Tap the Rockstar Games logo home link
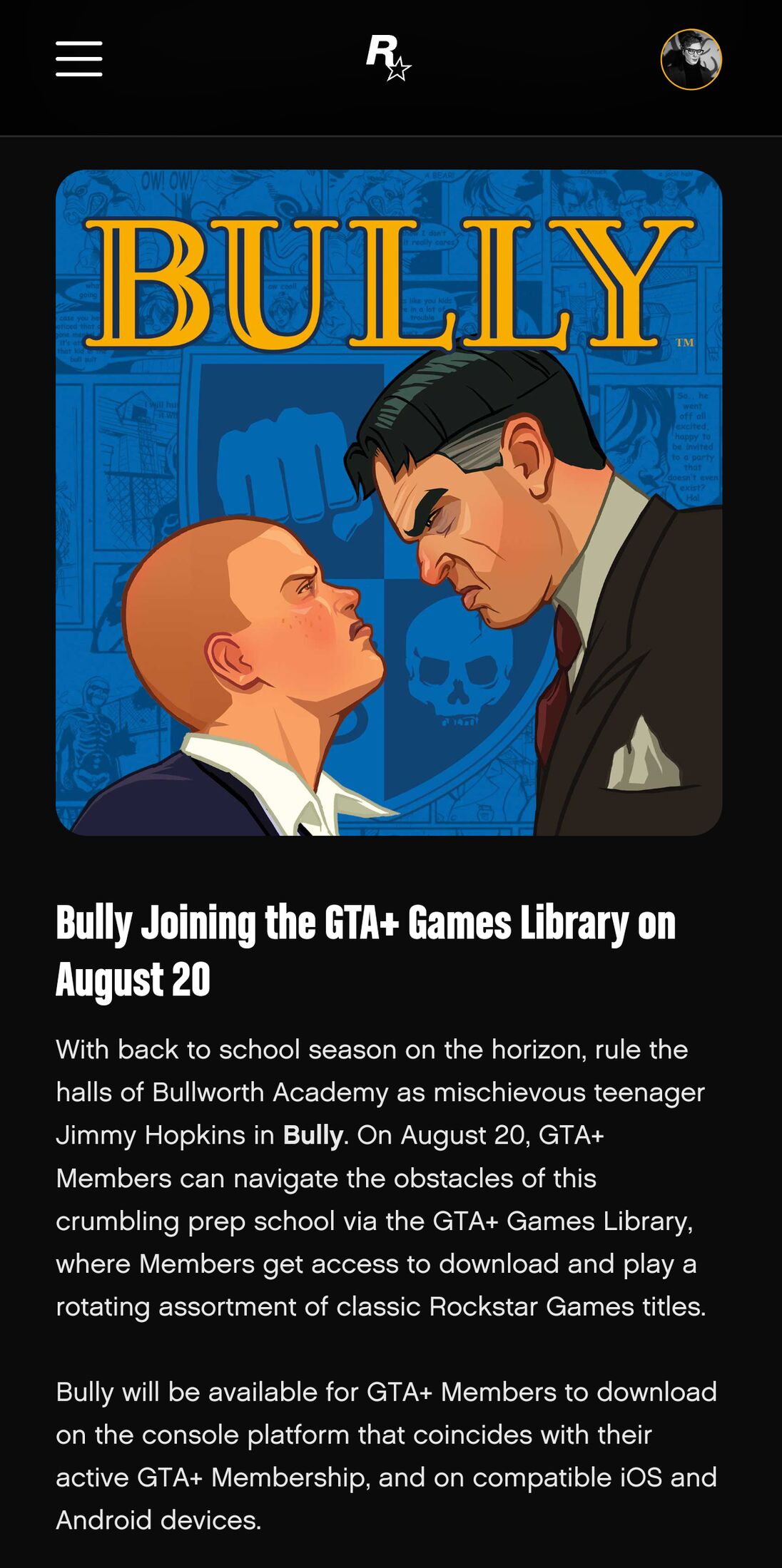This screenshot has width=782, height=1568. point(389,58)
